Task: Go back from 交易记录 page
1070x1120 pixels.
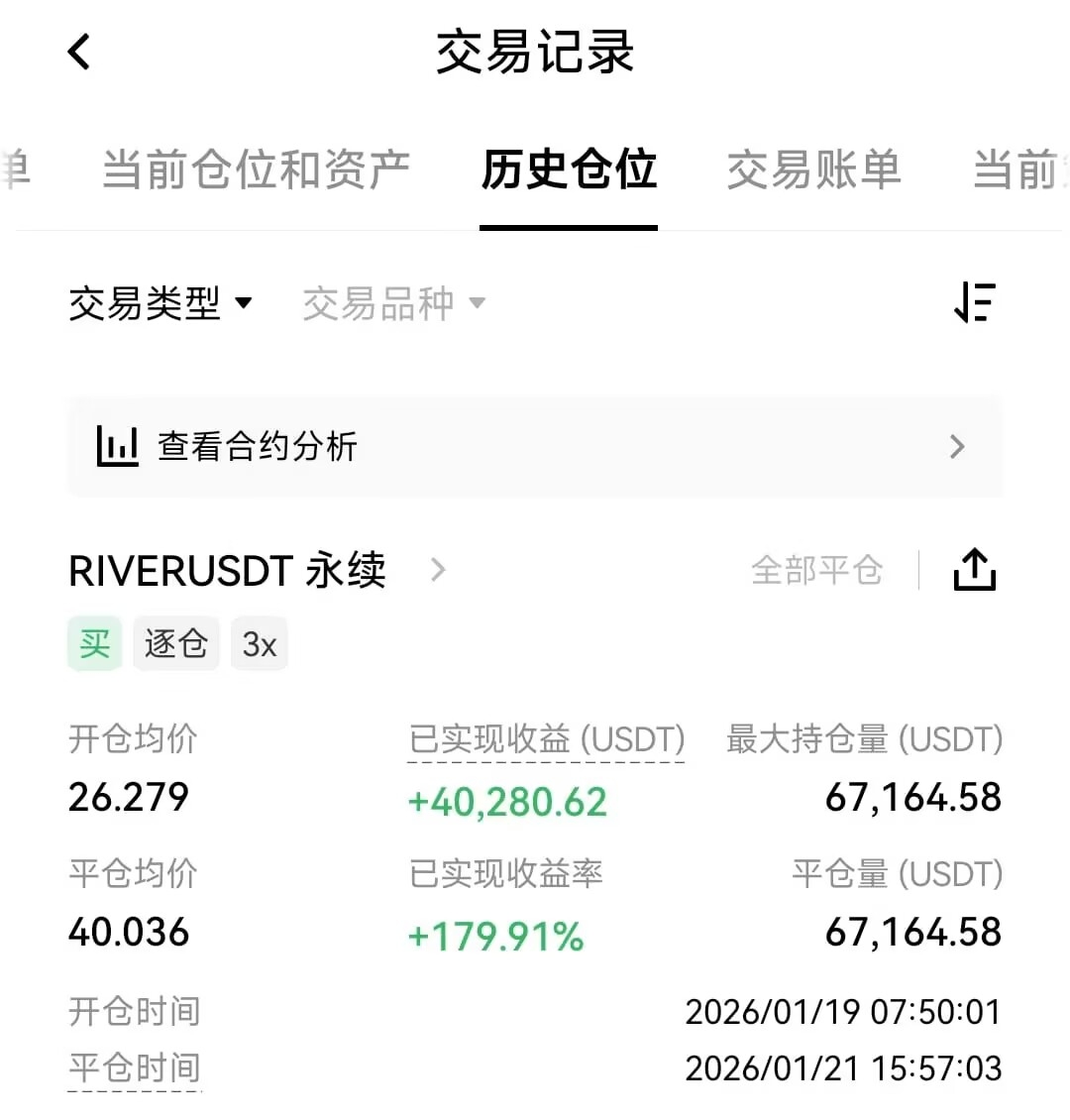Action: tap(79, 52)
